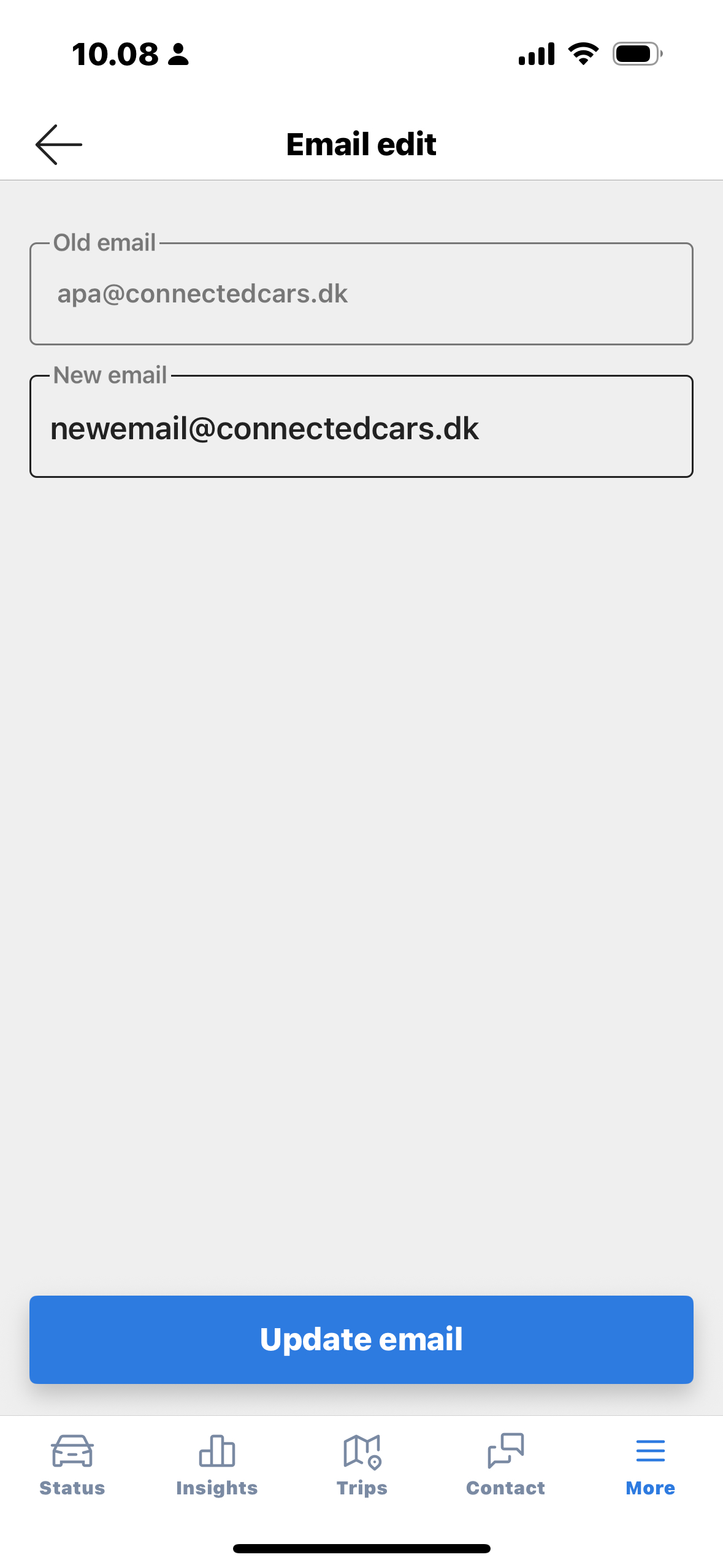Submit with Update email button
This screenshot has height=1568, width=723.
click(361, 1339)
